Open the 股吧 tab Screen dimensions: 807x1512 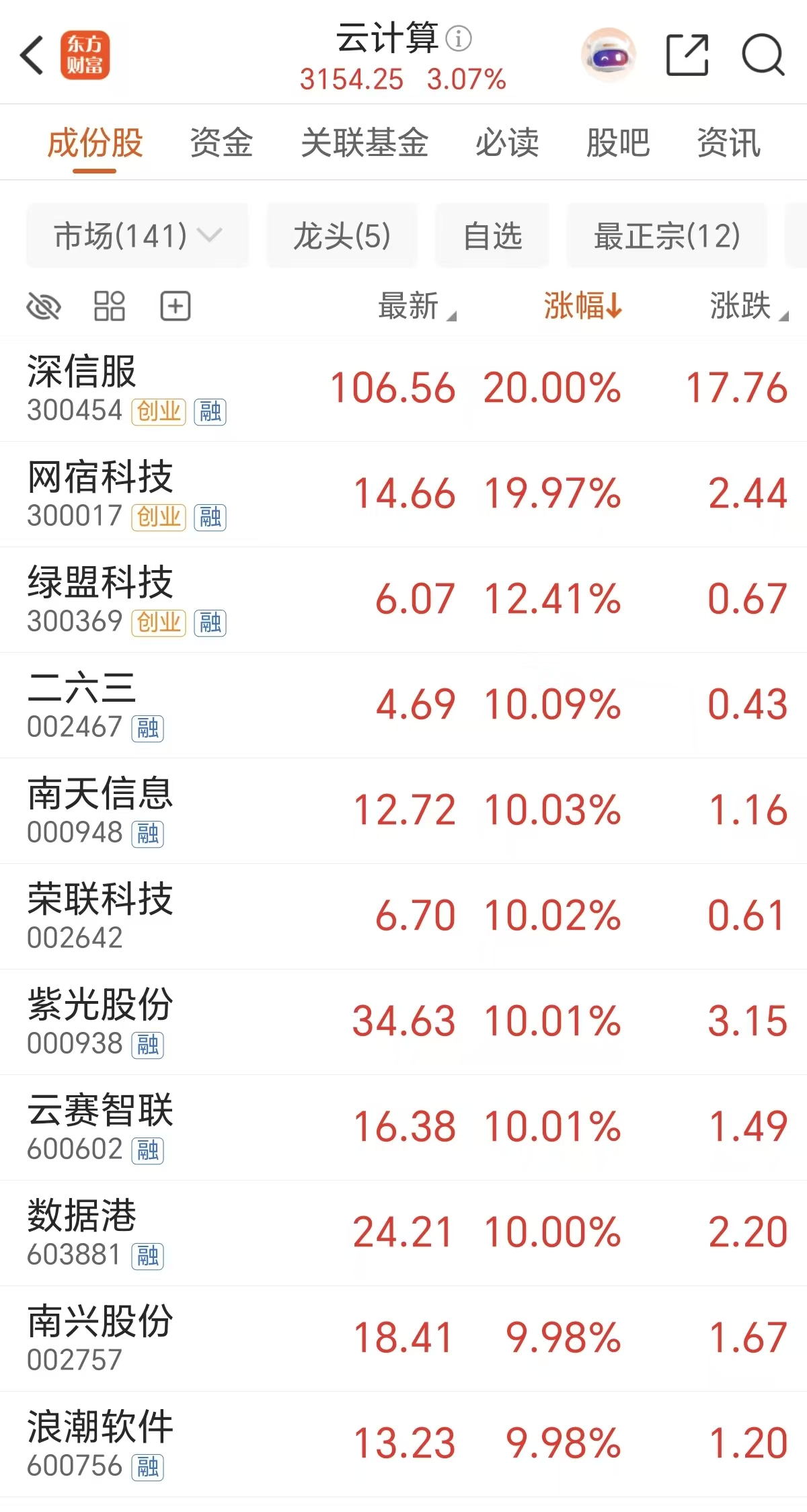point(618,143)
